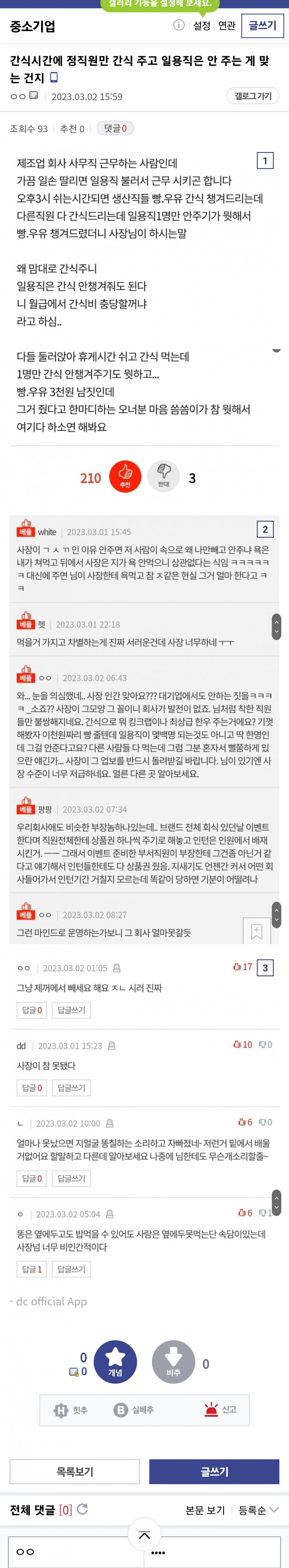The height and width of the screenshot is (1568, 289).
Task: Open 설정 in the header
Action: tap(201, 25)
